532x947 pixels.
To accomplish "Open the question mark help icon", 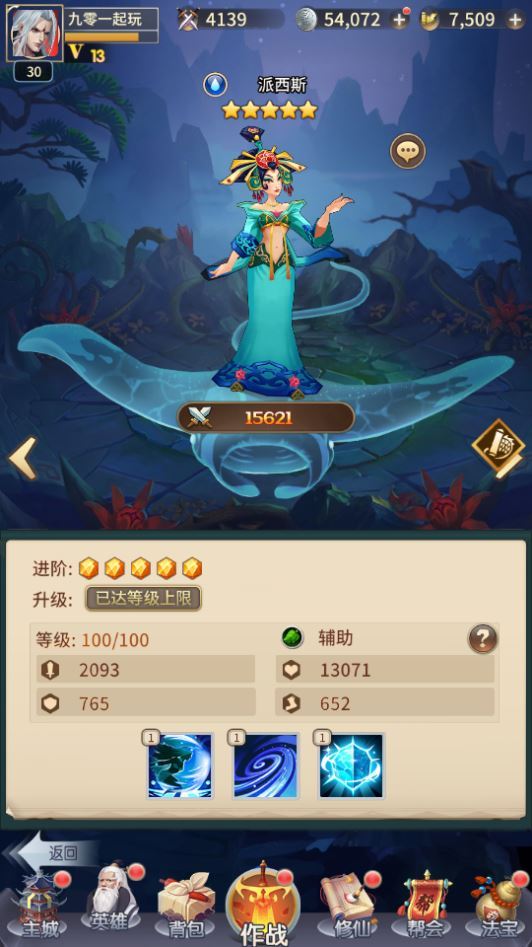I will 482,638.
